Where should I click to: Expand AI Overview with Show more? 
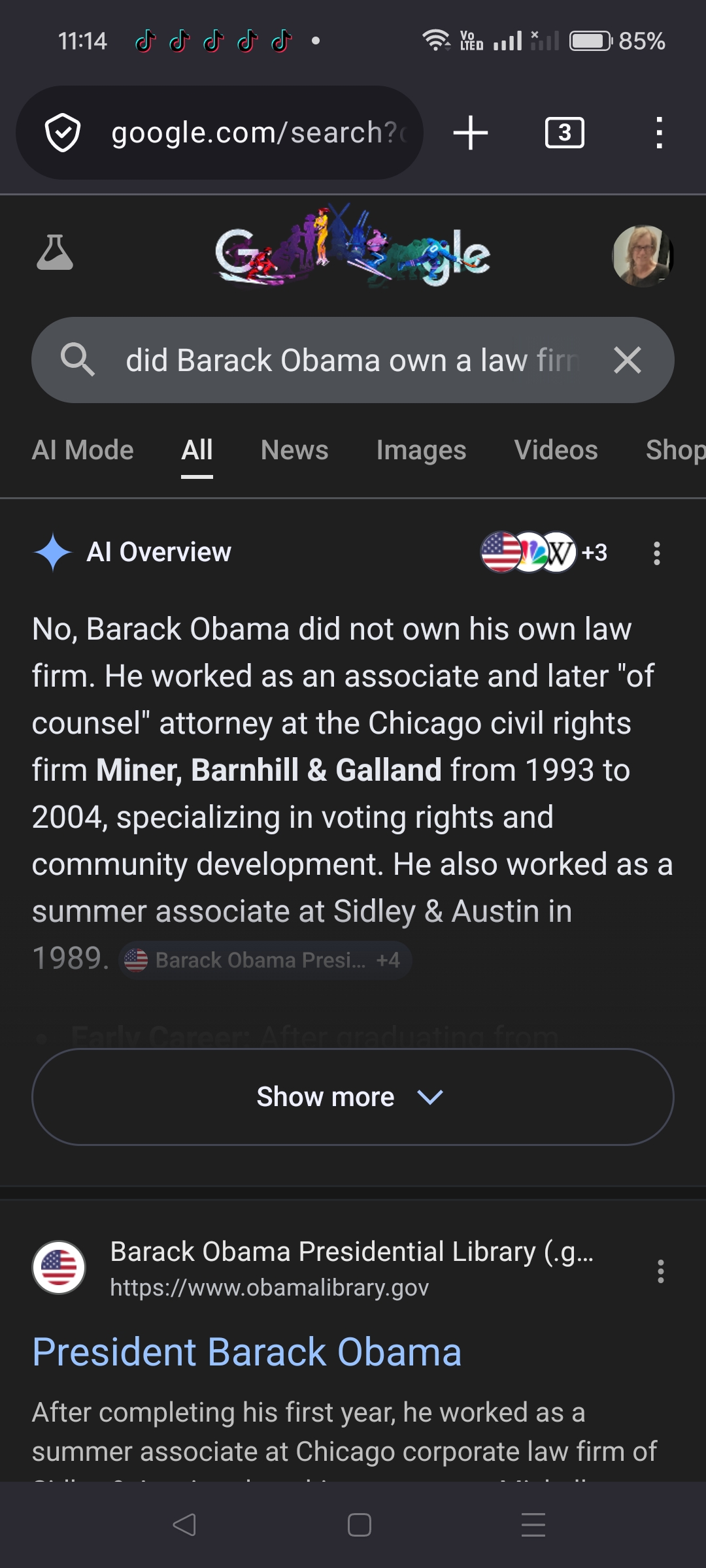coord(353,1097)
